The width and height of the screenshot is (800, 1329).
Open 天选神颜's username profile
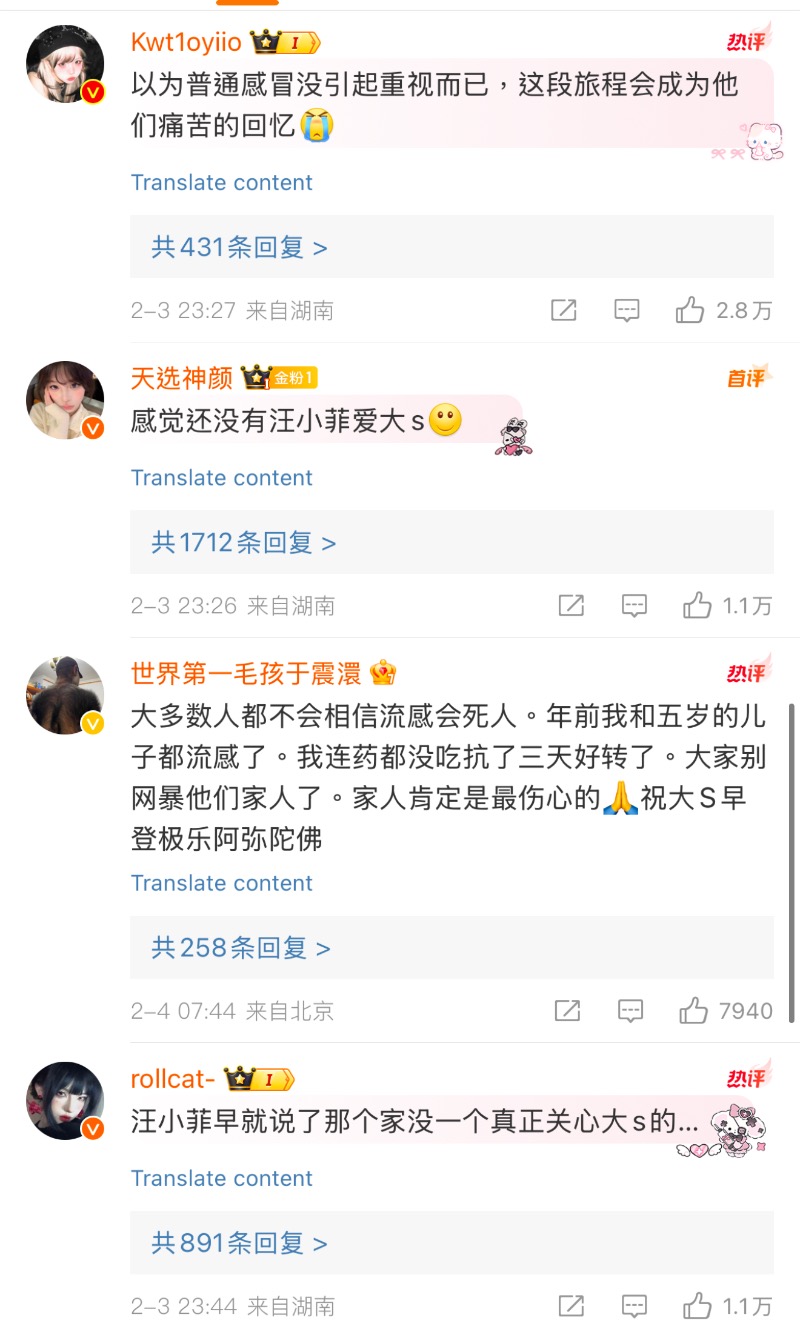pos(181,377)
